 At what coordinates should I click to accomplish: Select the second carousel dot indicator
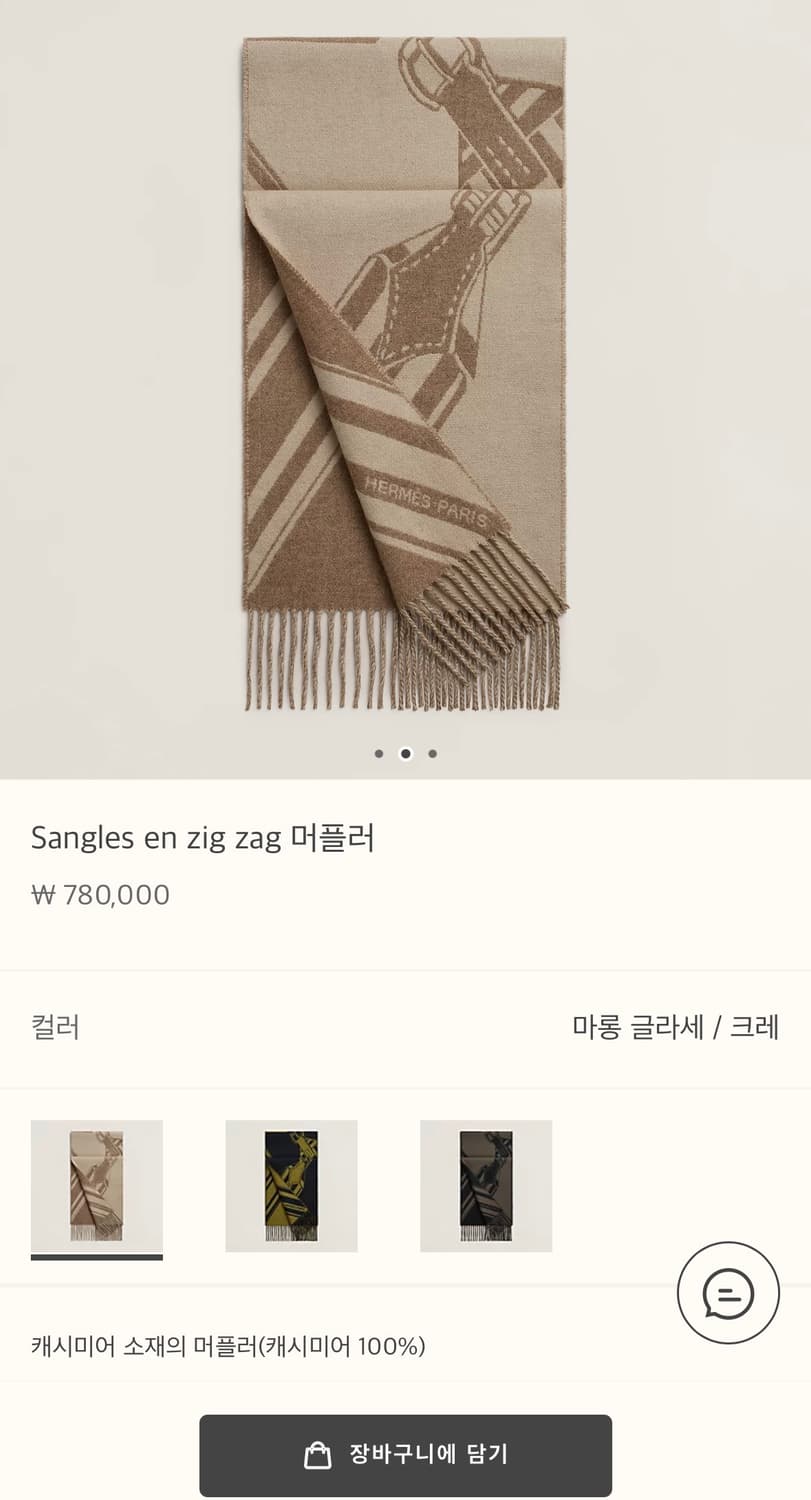405,753
